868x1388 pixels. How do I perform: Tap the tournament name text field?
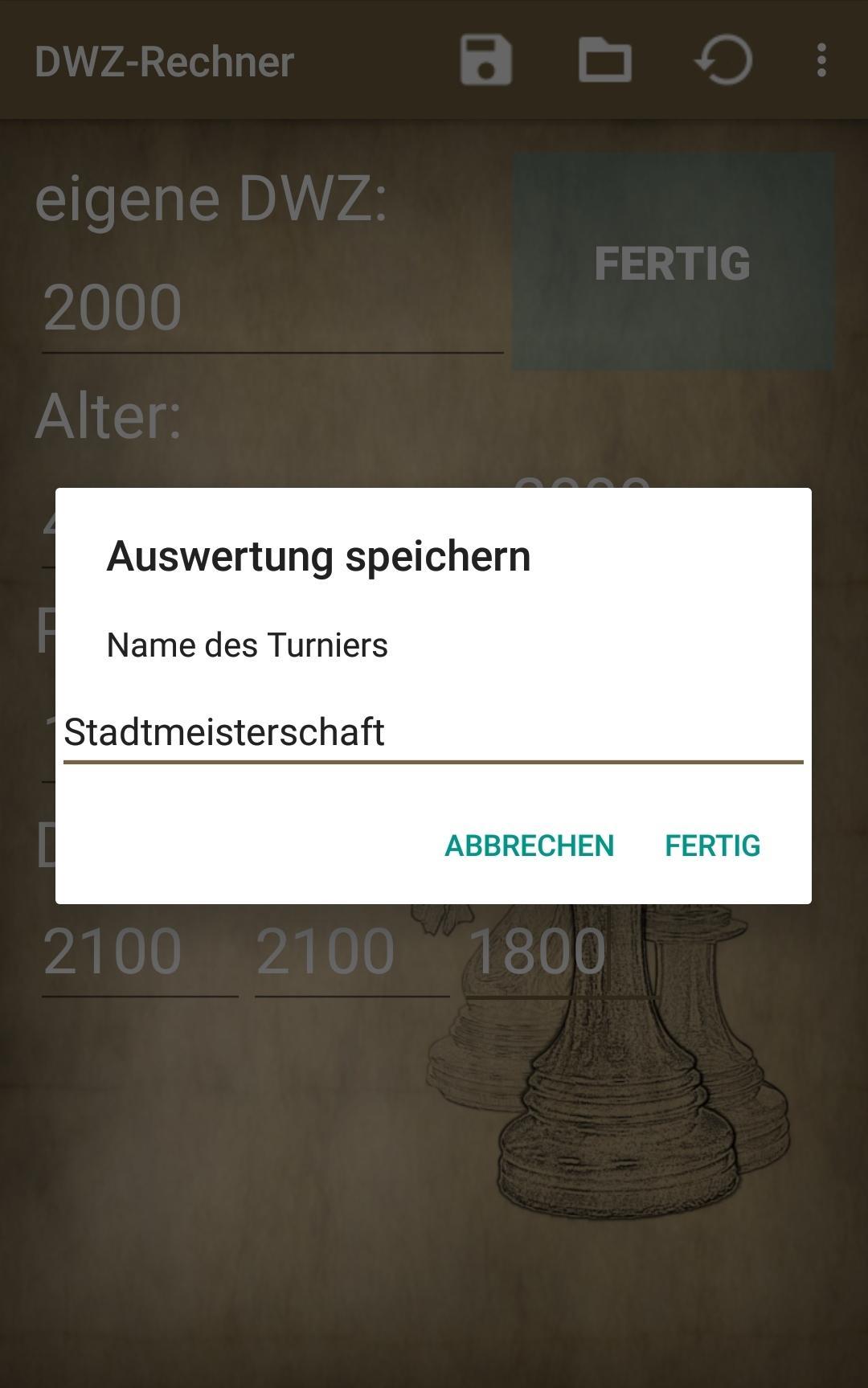coord(432,732)
